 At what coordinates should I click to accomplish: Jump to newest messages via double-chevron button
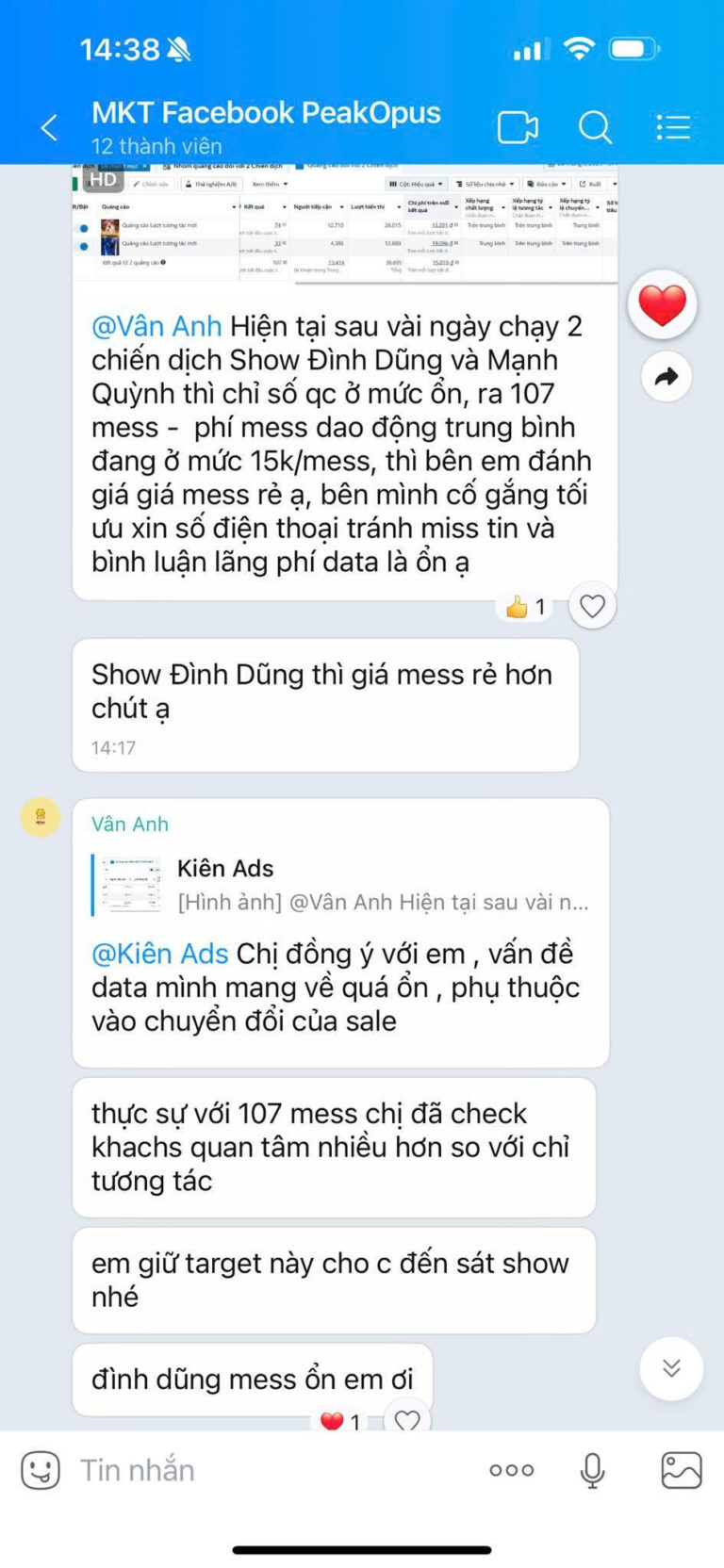pos(671,1370)
